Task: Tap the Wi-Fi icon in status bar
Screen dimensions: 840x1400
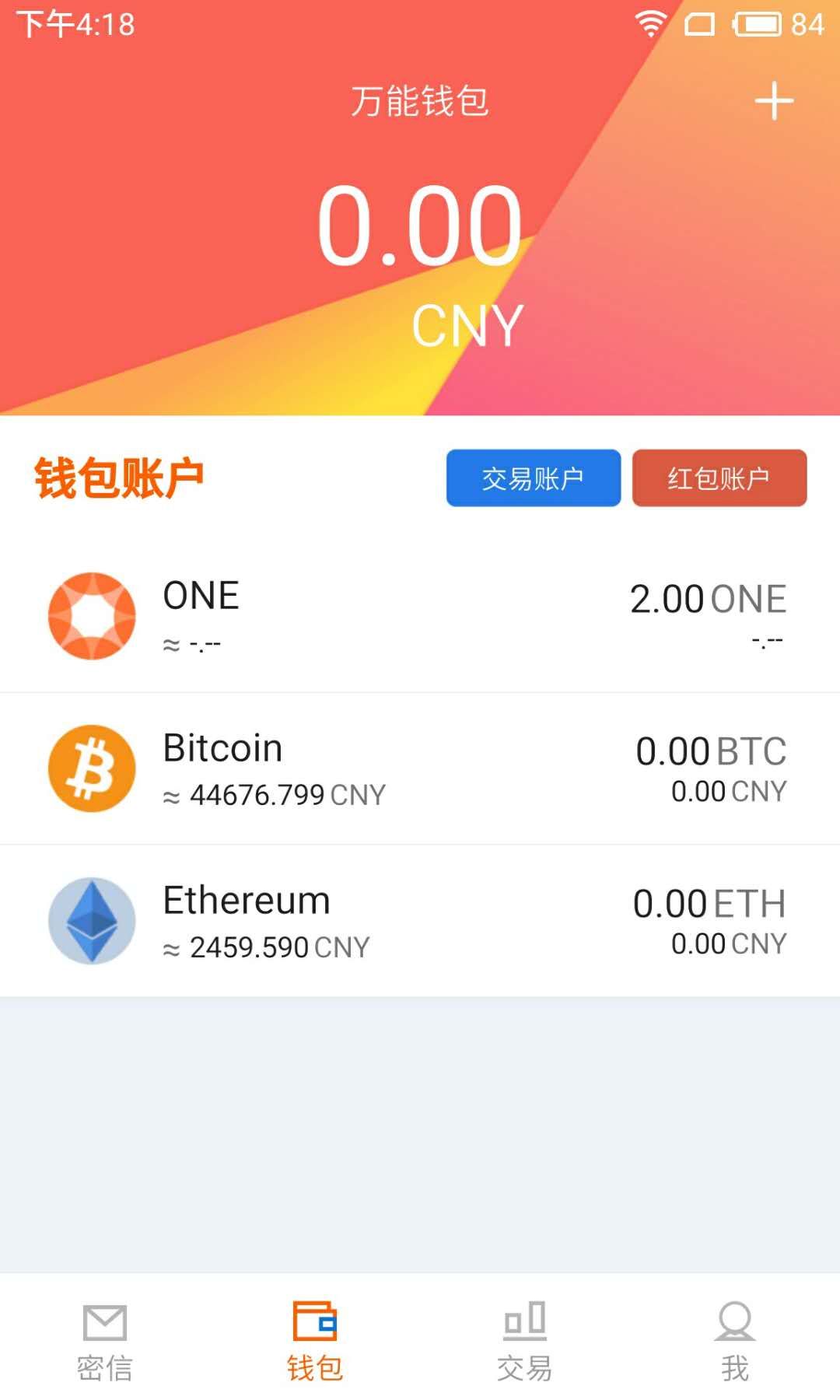Action: tap(650, 23)
